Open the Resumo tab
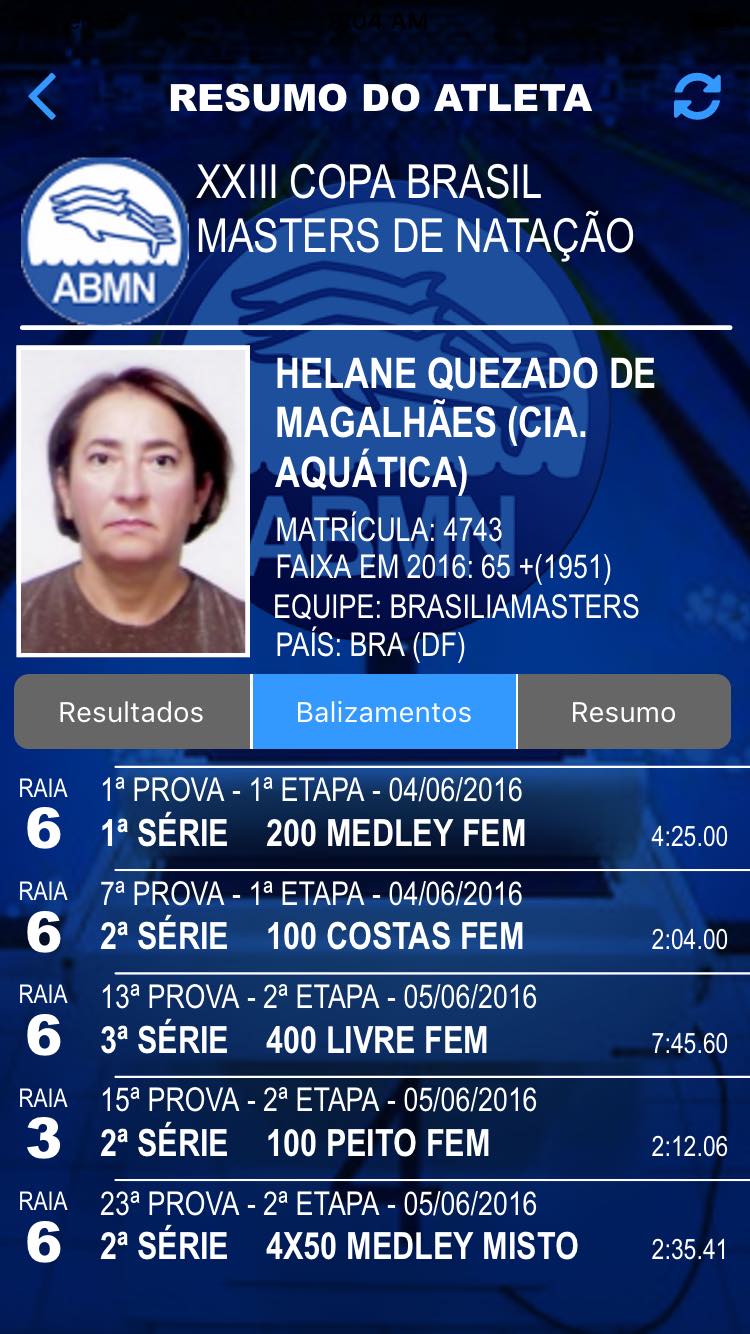Viewport: 750px width, 1334px height. [624, 712]
